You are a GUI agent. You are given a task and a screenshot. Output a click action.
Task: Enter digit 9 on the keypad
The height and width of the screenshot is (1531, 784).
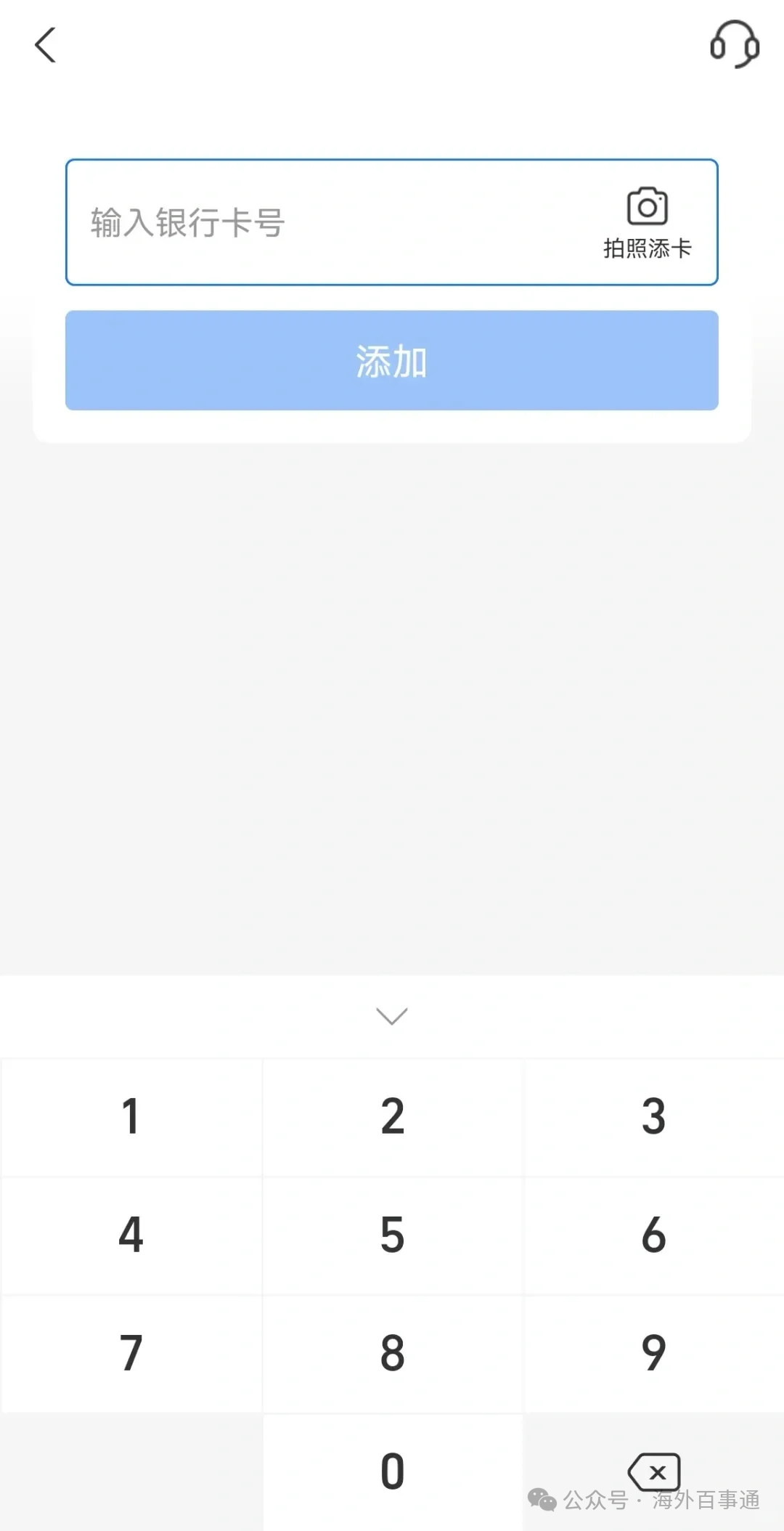point(653,1354)
